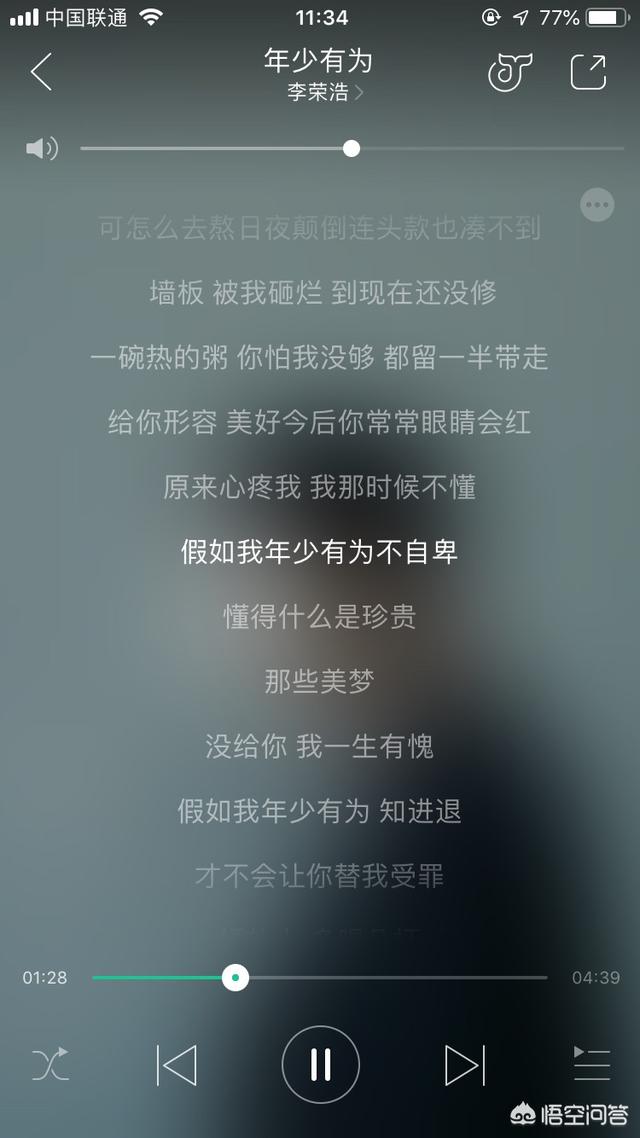
Task: Open the play queue list
Action: pyautogui.click(x=591, y=1065)
